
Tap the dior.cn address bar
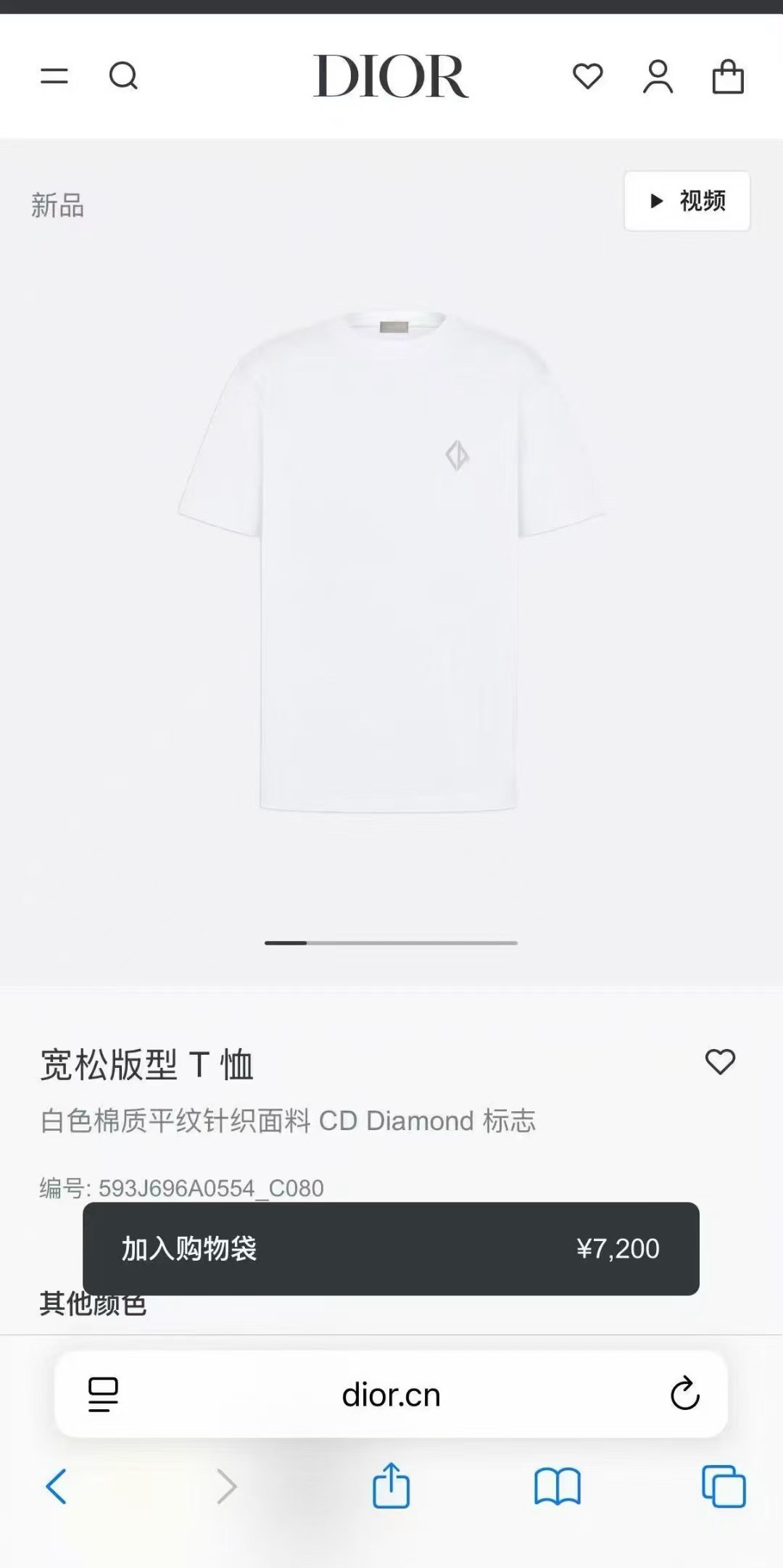pyautogui.click(x=391, y=1394)
